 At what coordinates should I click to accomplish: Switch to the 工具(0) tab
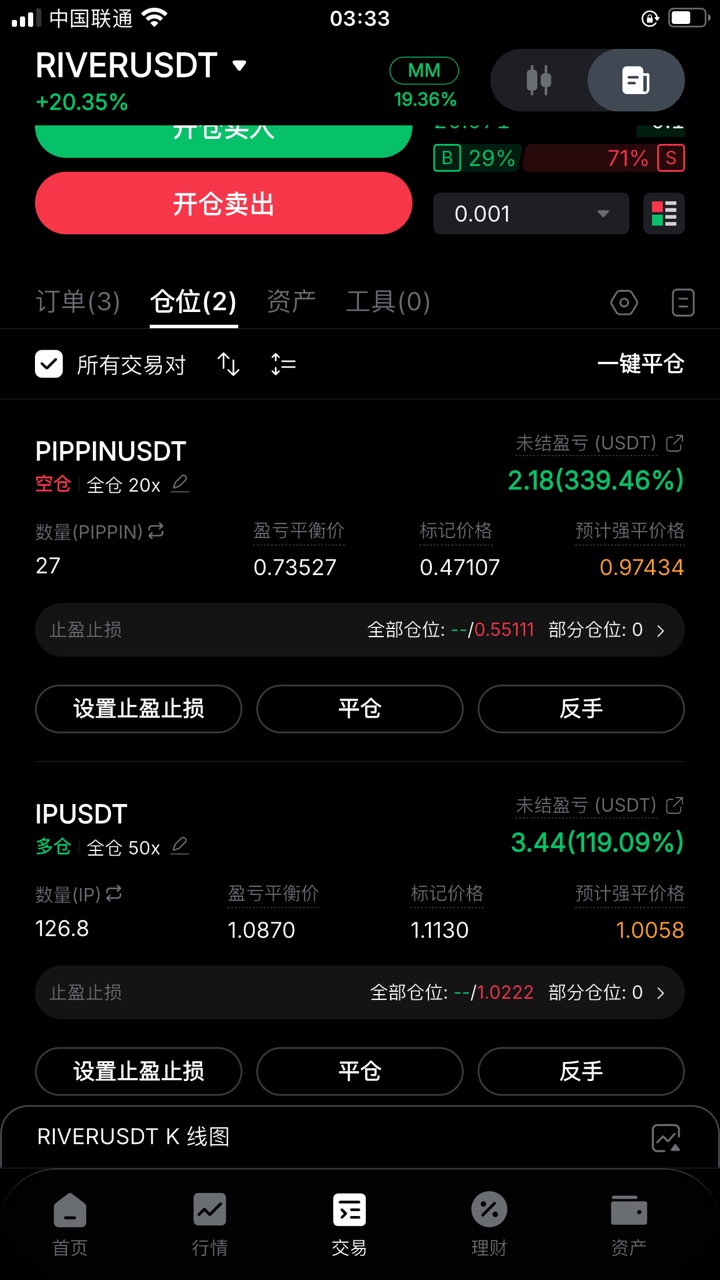coord(387,301)
